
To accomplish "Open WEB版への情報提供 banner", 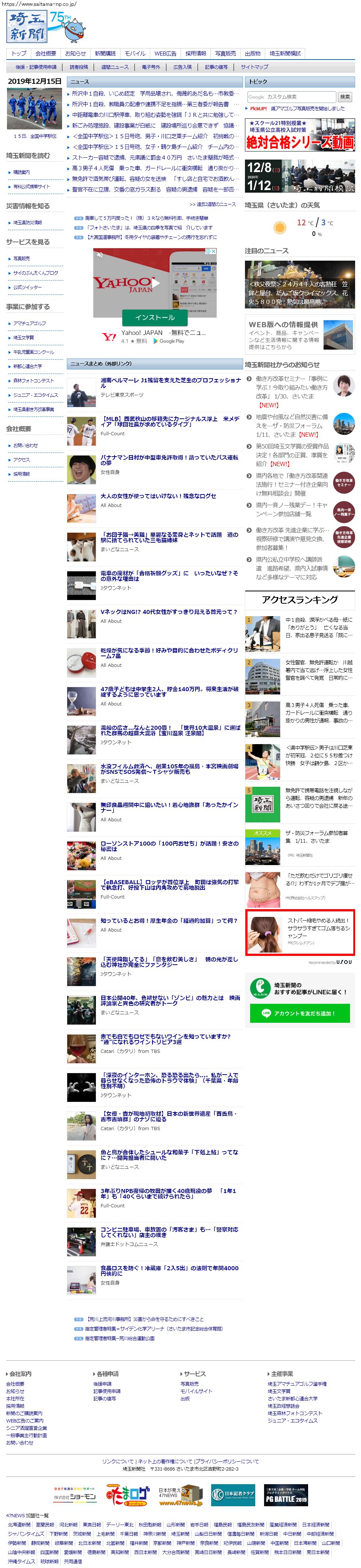I will pos(300,335).
